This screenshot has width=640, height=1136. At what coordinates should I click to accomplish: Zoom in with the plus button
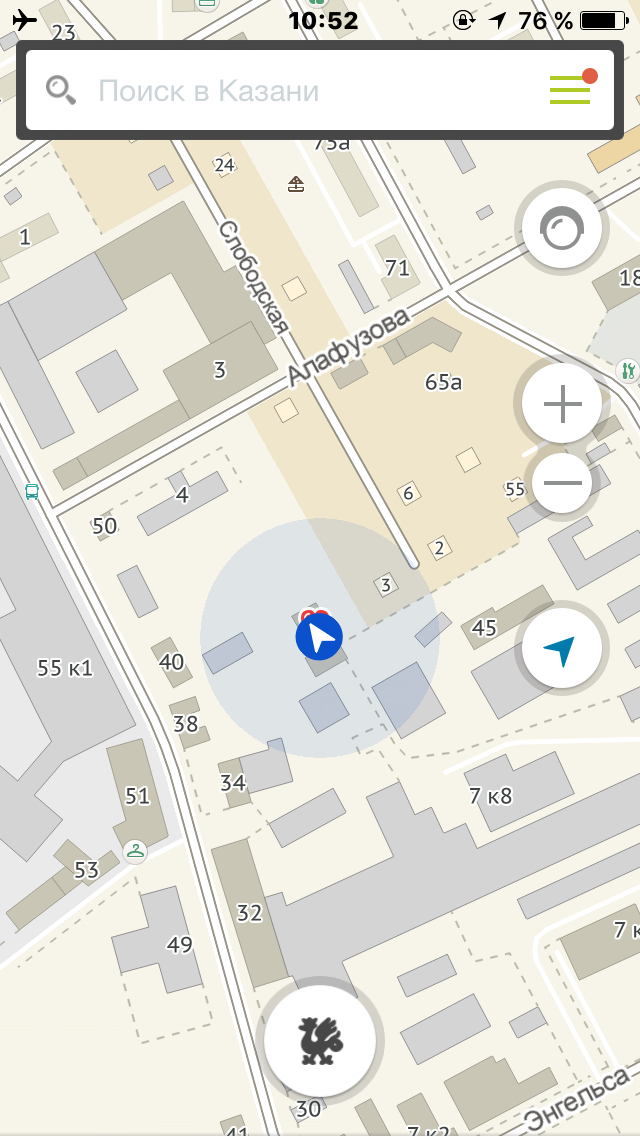(561, 404)
